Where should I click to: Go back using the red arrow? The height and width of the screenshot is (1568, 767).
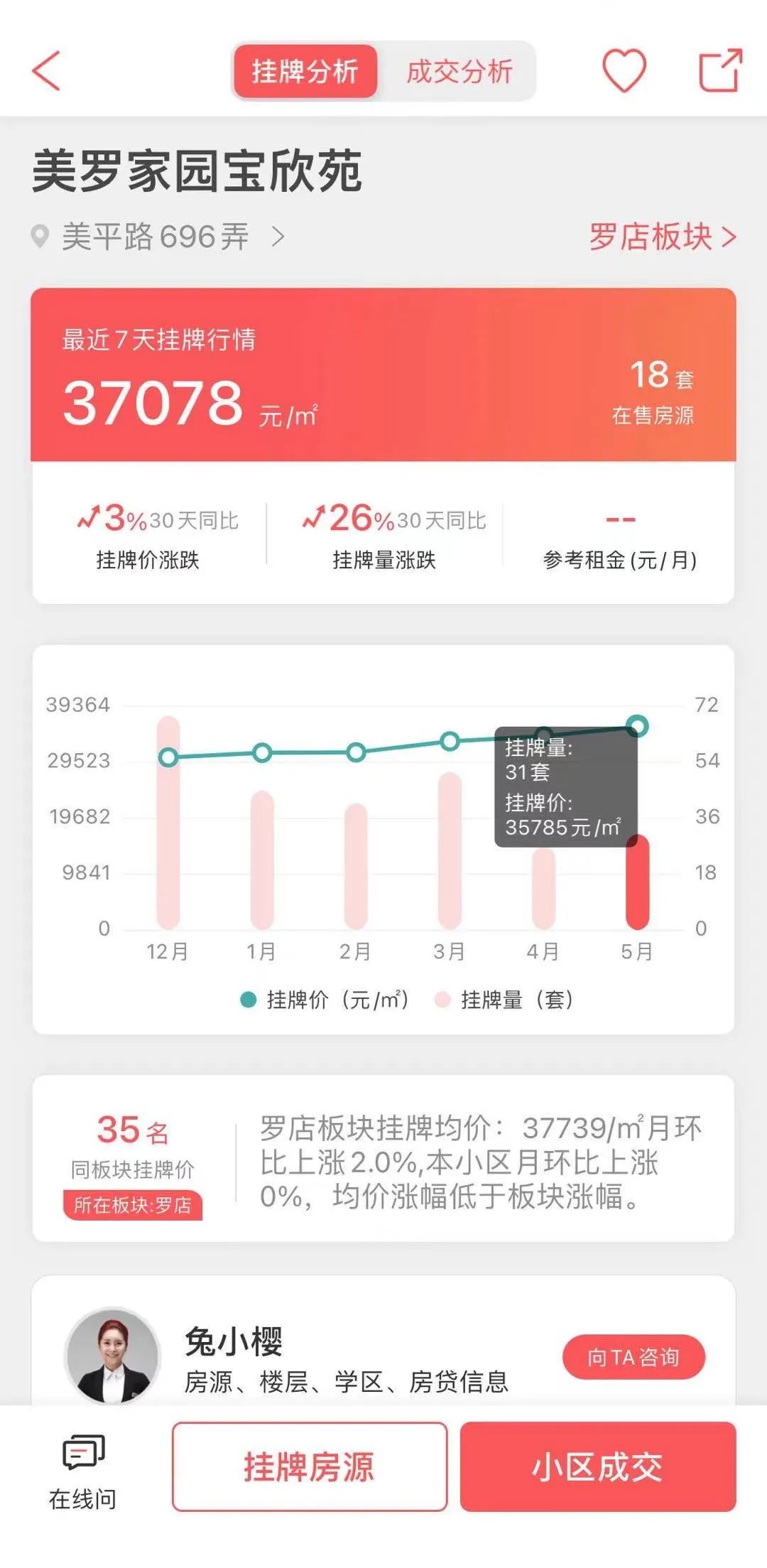point(46,70)
